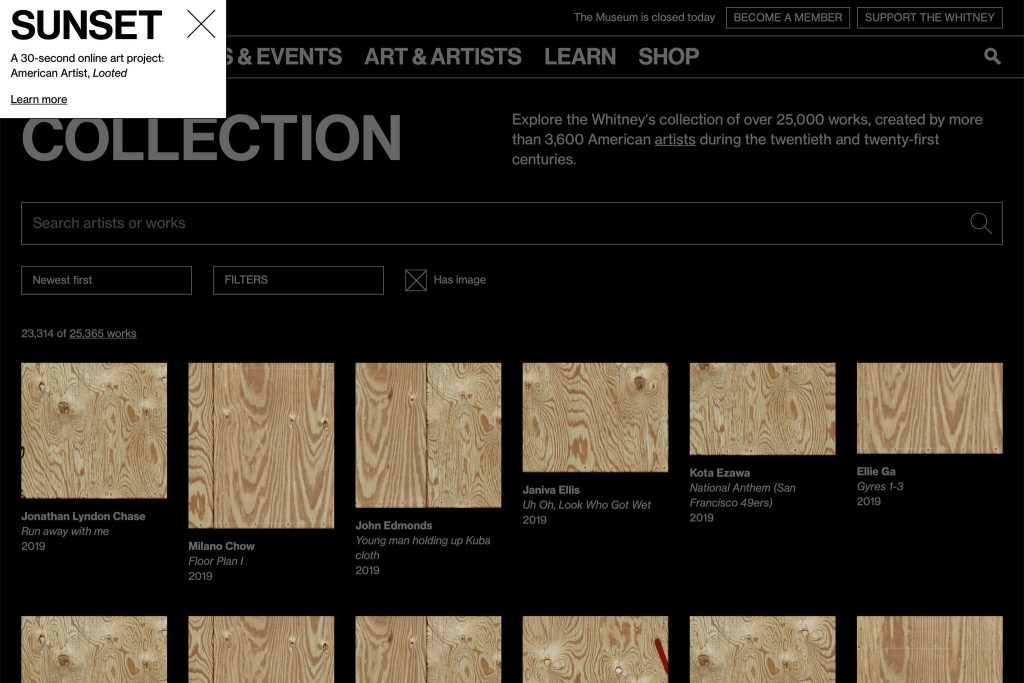Viewport: 1024px width, 683px height.
Task: Open Ellie Ga's Gyres 1-3
Action: 929,408
